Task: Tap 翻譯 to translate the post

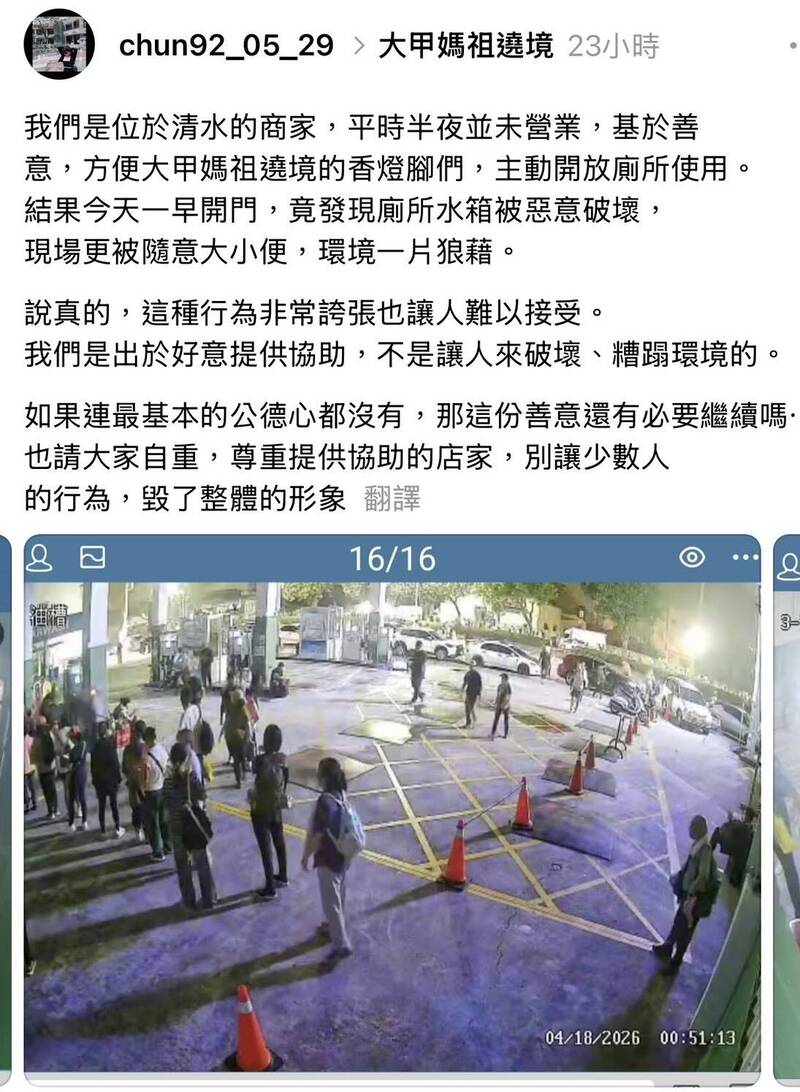Action: point(392,498)
